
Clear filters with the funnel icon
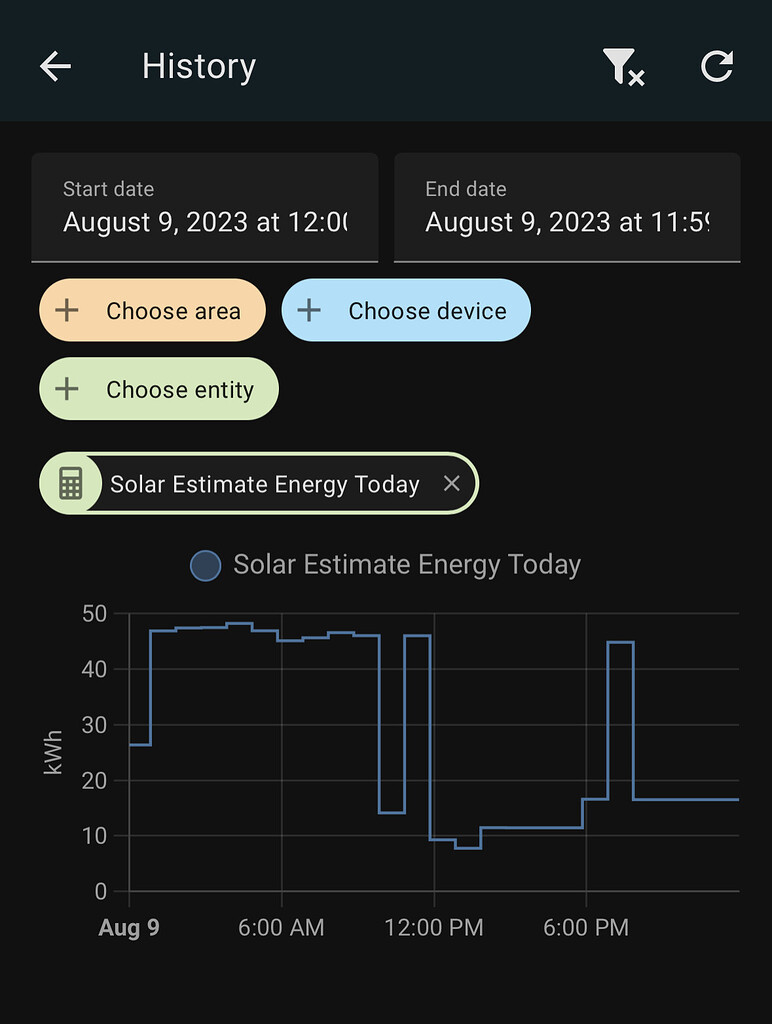(622, 67)
